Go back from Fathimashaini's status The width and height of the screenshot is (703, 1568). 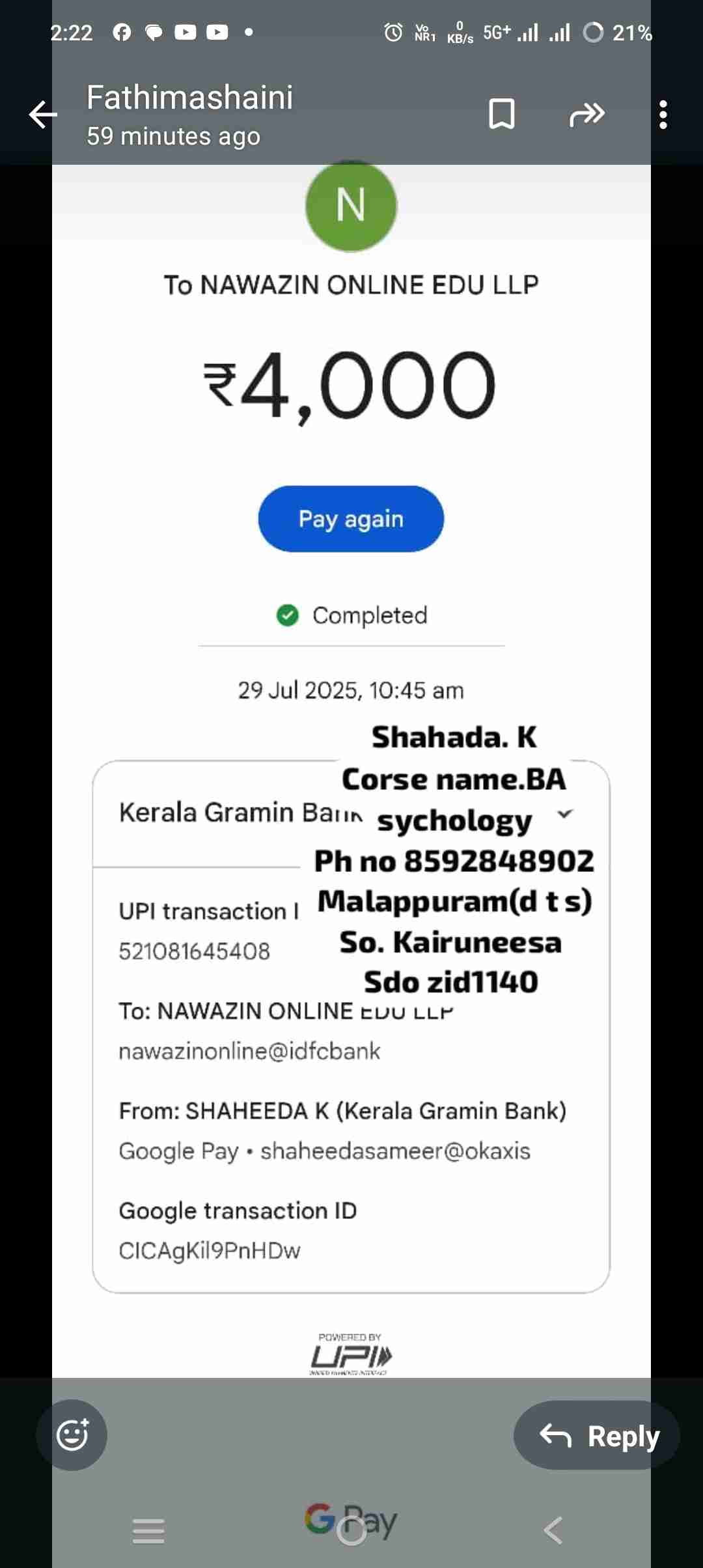click(43, 115)
